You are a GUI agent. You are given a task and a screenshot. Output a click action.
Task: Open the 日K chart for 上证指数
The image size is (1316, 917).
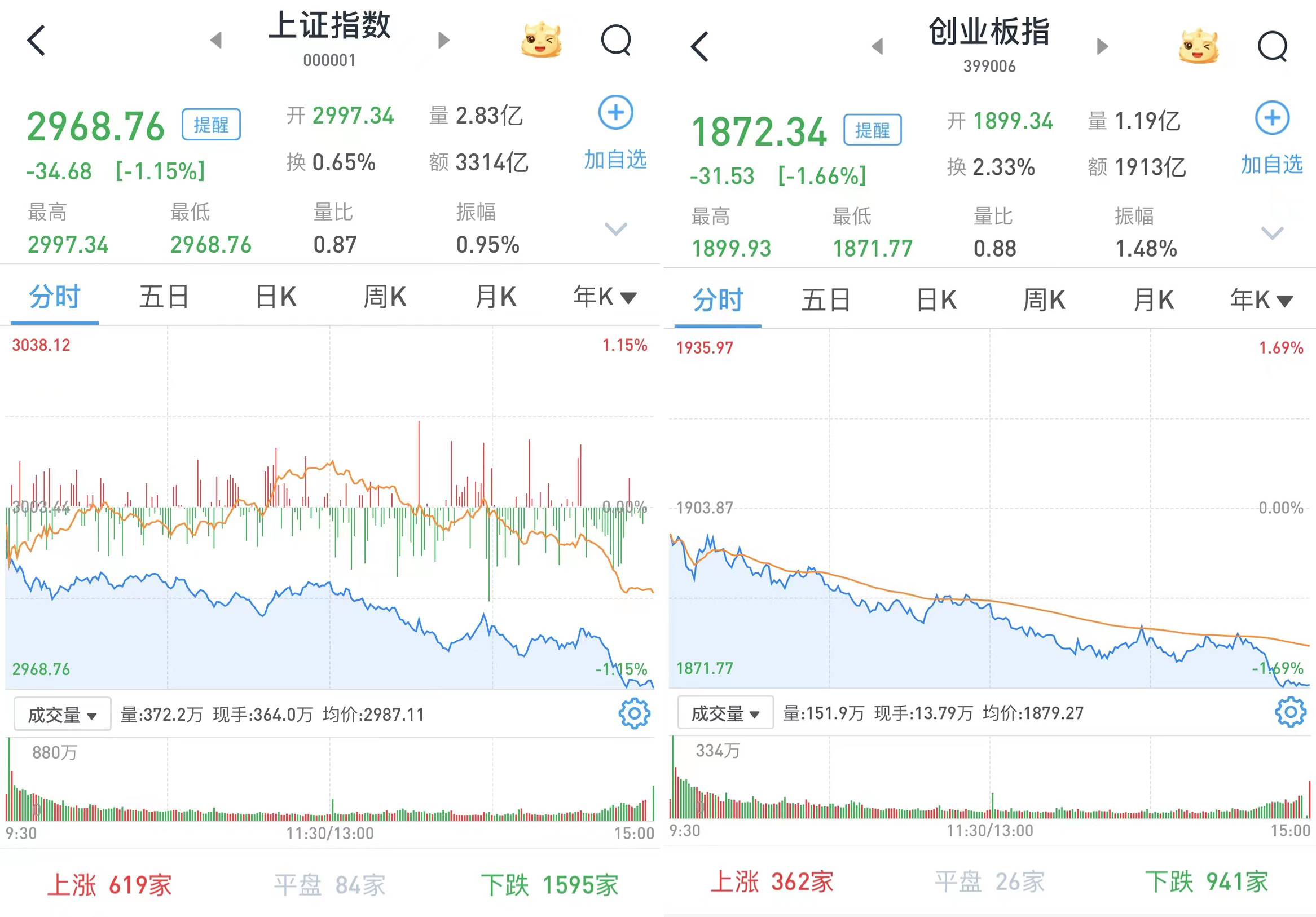[276, 297]
